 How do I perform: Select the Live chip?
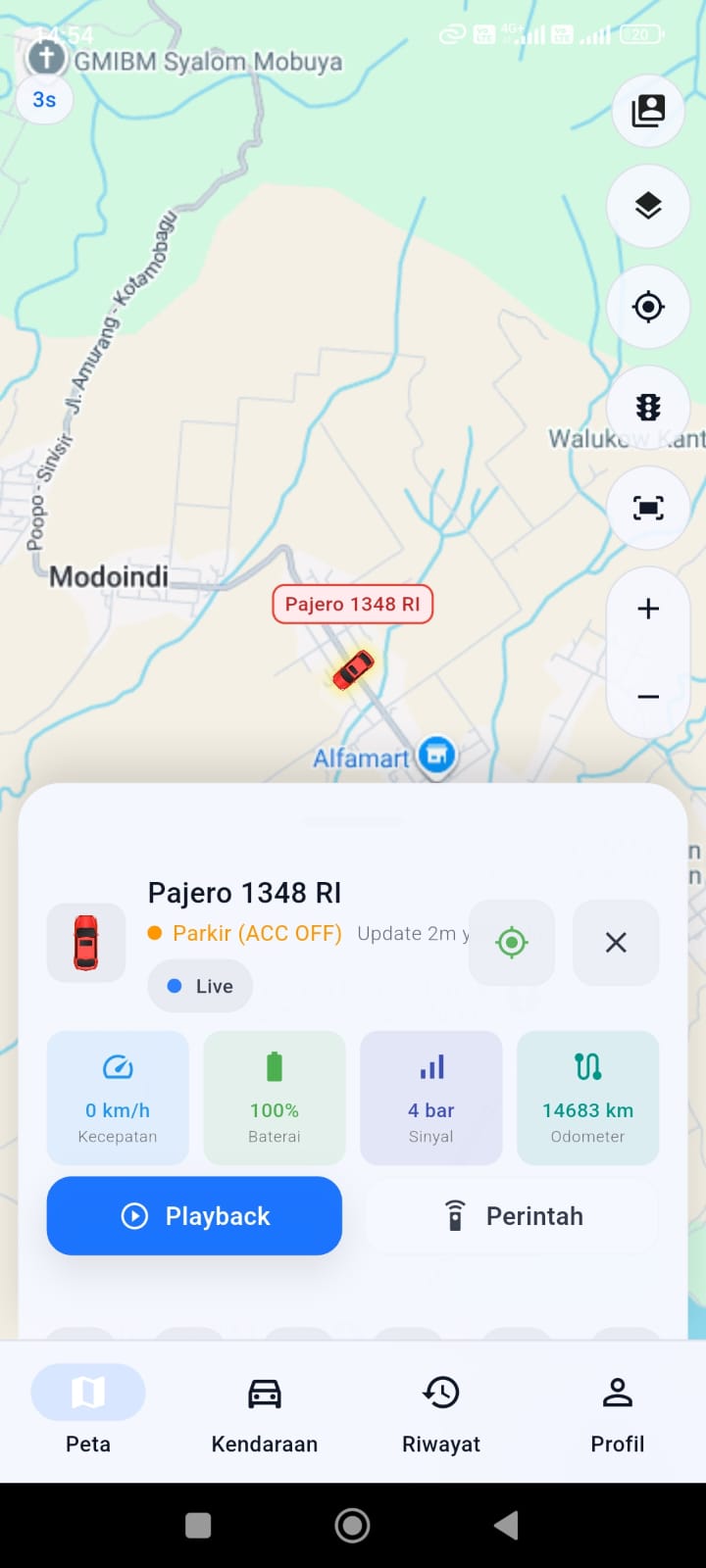[200, 986]
